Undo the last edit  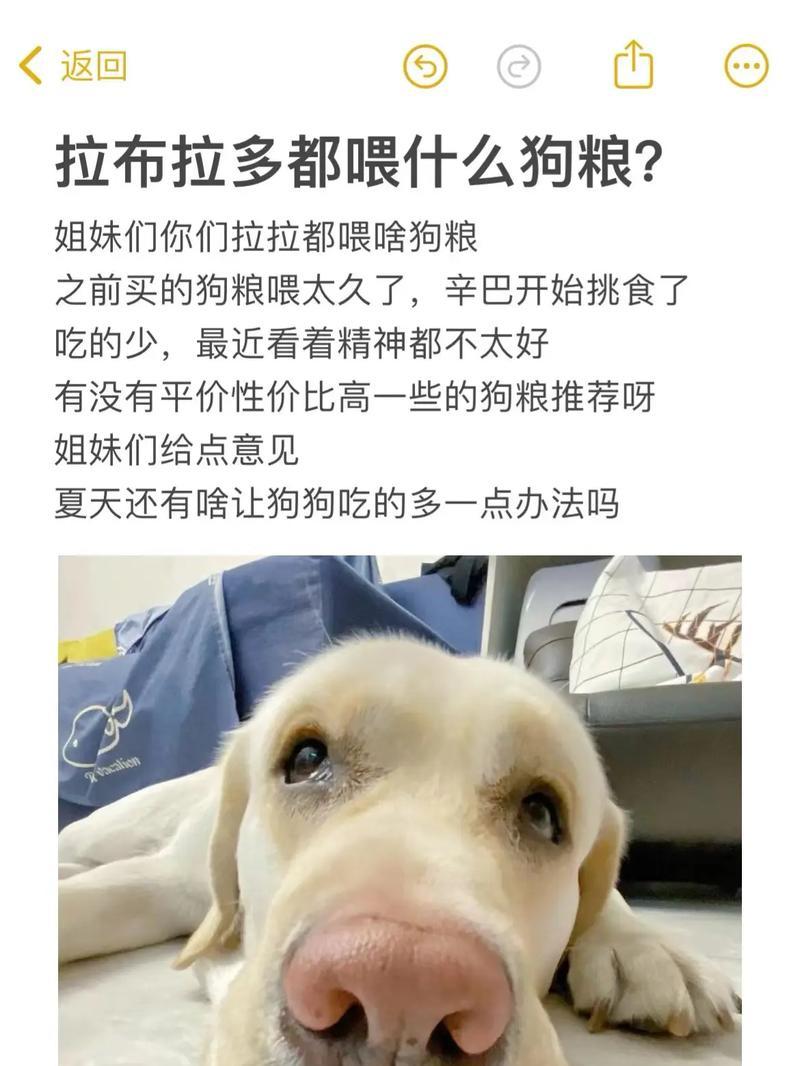[425, 67]
